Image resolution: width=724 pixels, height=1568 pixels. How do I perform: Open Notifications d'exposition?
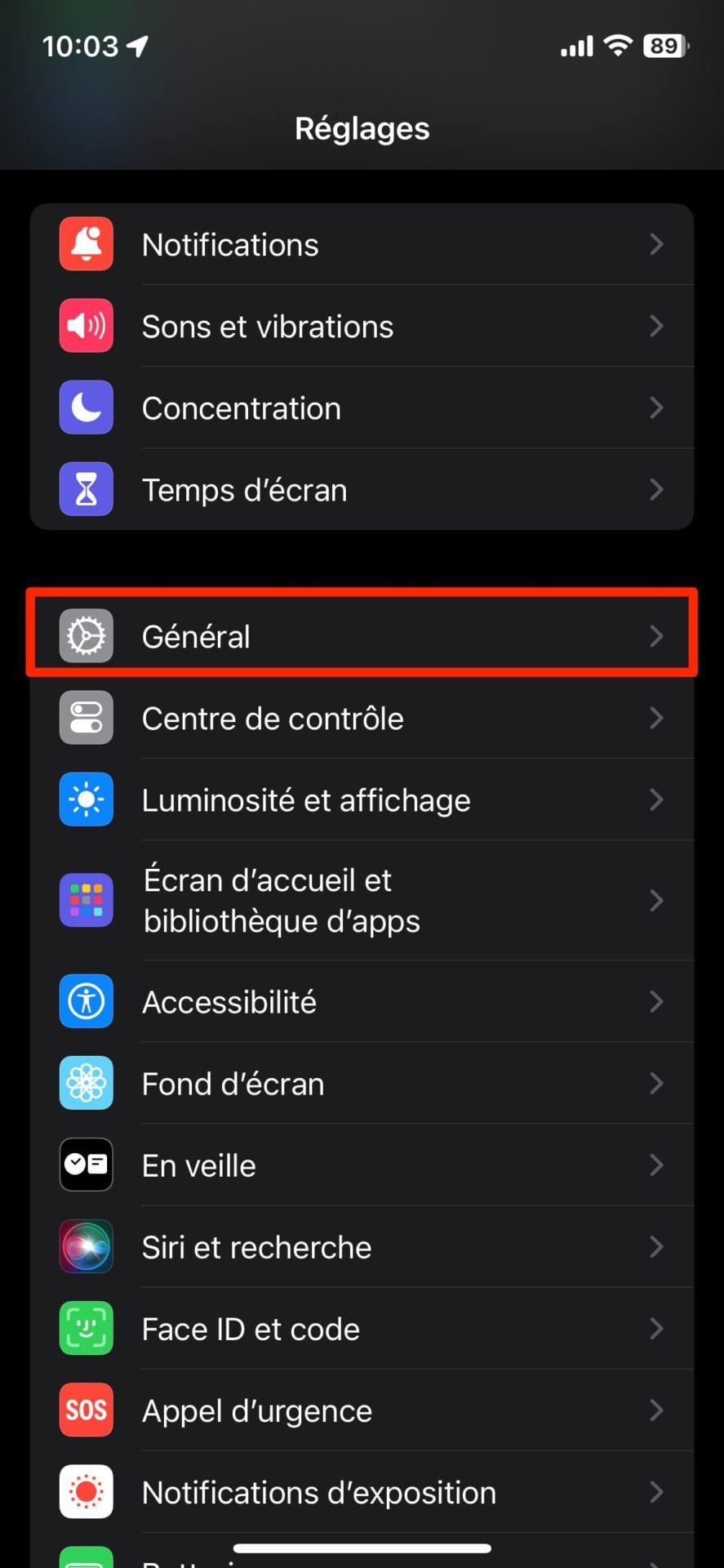pyautogui.click(x=362, y=1492)
